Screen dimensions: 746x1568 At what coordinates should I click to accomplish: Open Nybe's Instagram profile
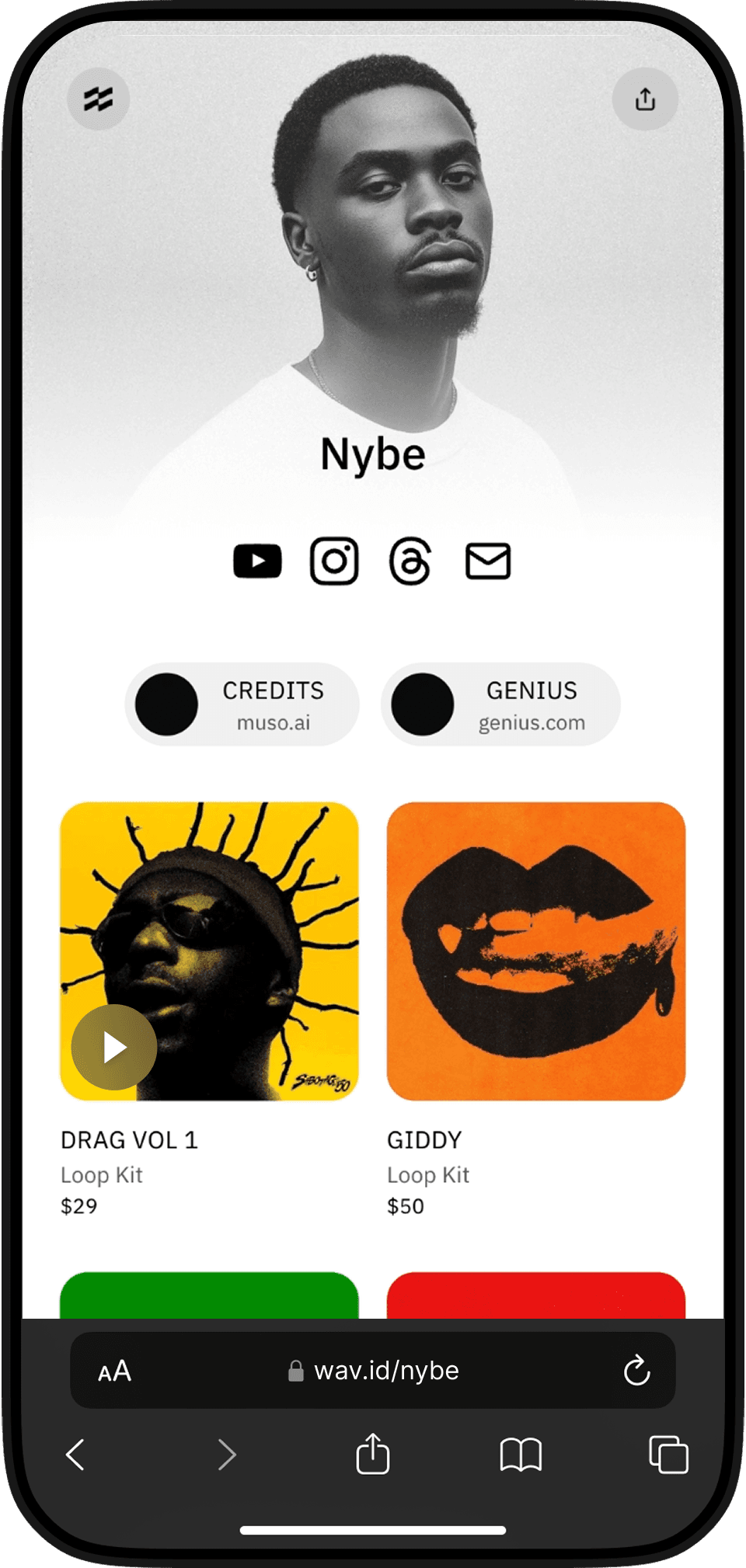click(x=333, y=561)
